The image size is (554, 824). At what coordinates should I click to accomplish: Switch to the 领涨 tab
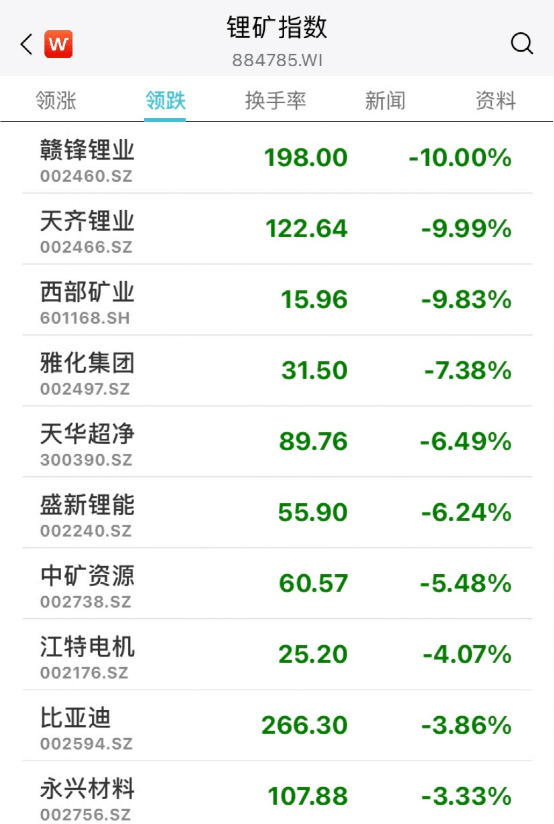56,100
